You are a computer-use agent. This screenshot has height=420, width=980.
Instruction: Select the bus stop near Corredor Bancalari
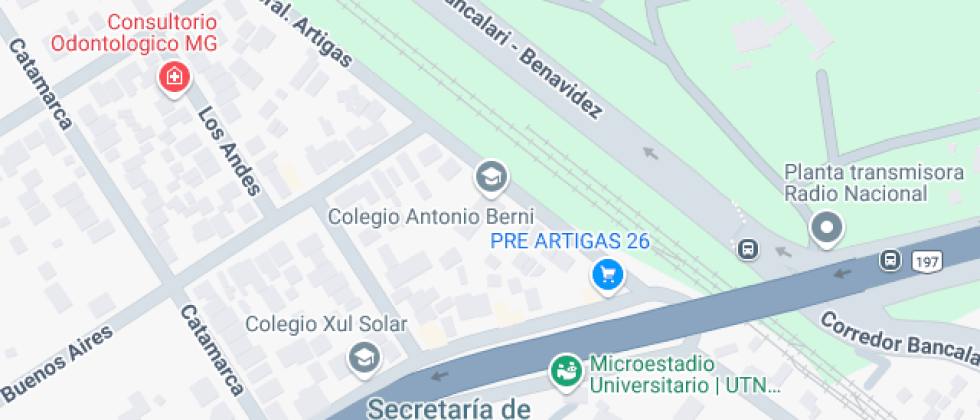(x=748, y=249)
